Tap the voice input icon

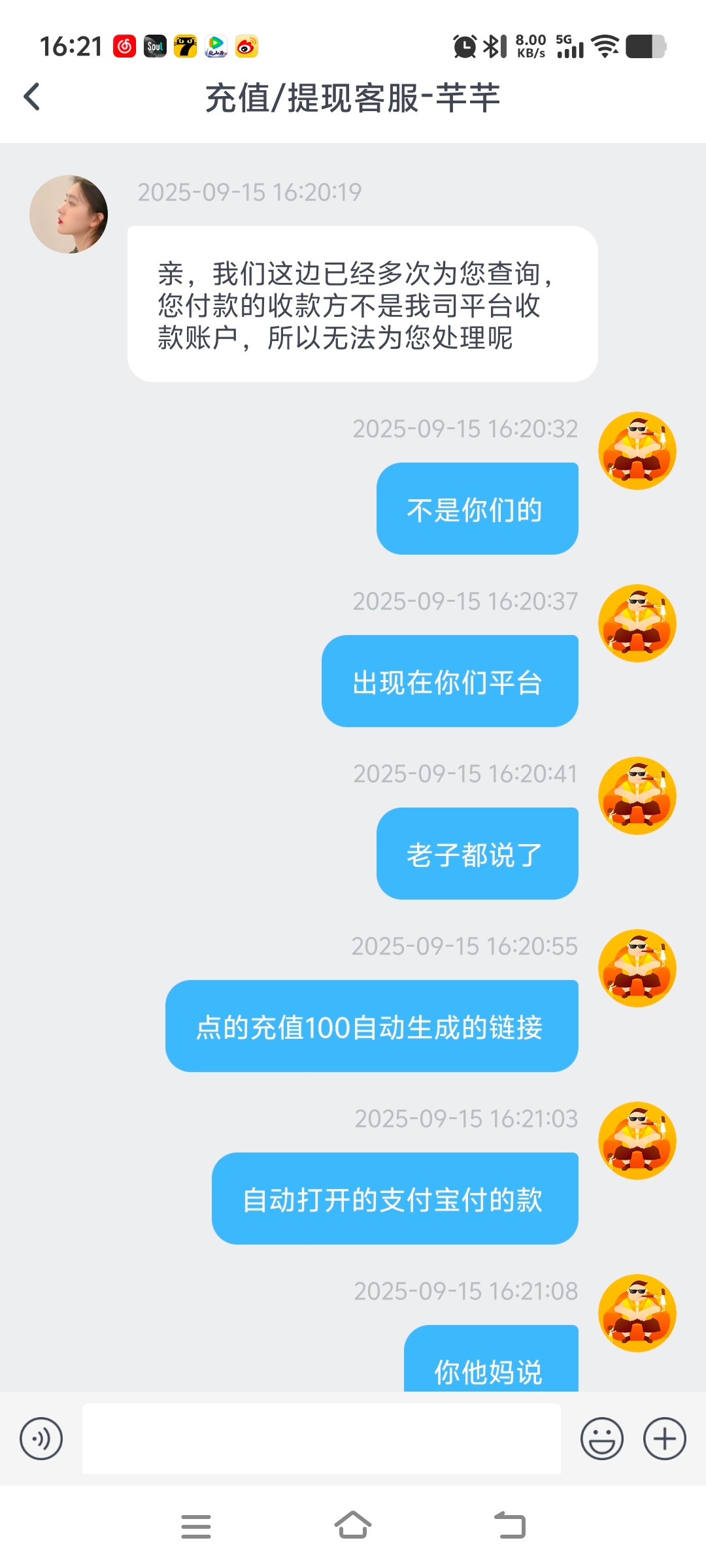(41, 1438)
